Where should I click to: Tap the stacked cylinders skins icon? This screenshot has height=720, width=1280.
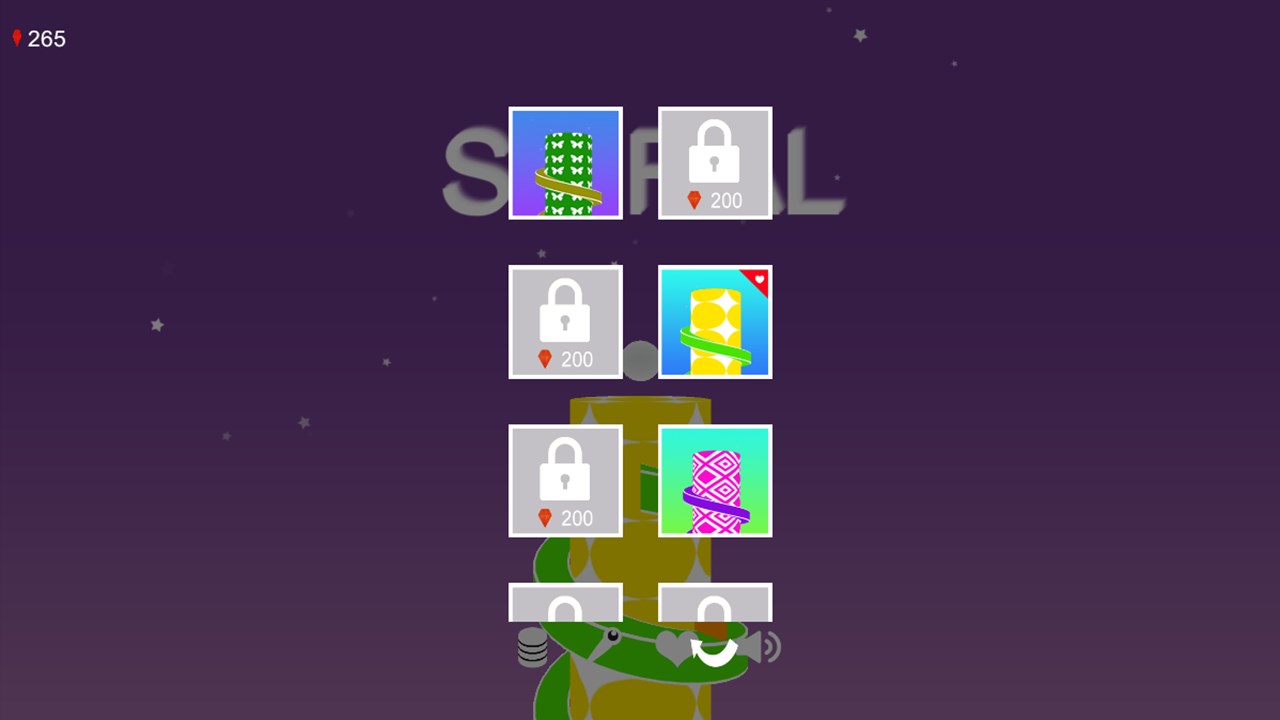[x=532, y=647]
